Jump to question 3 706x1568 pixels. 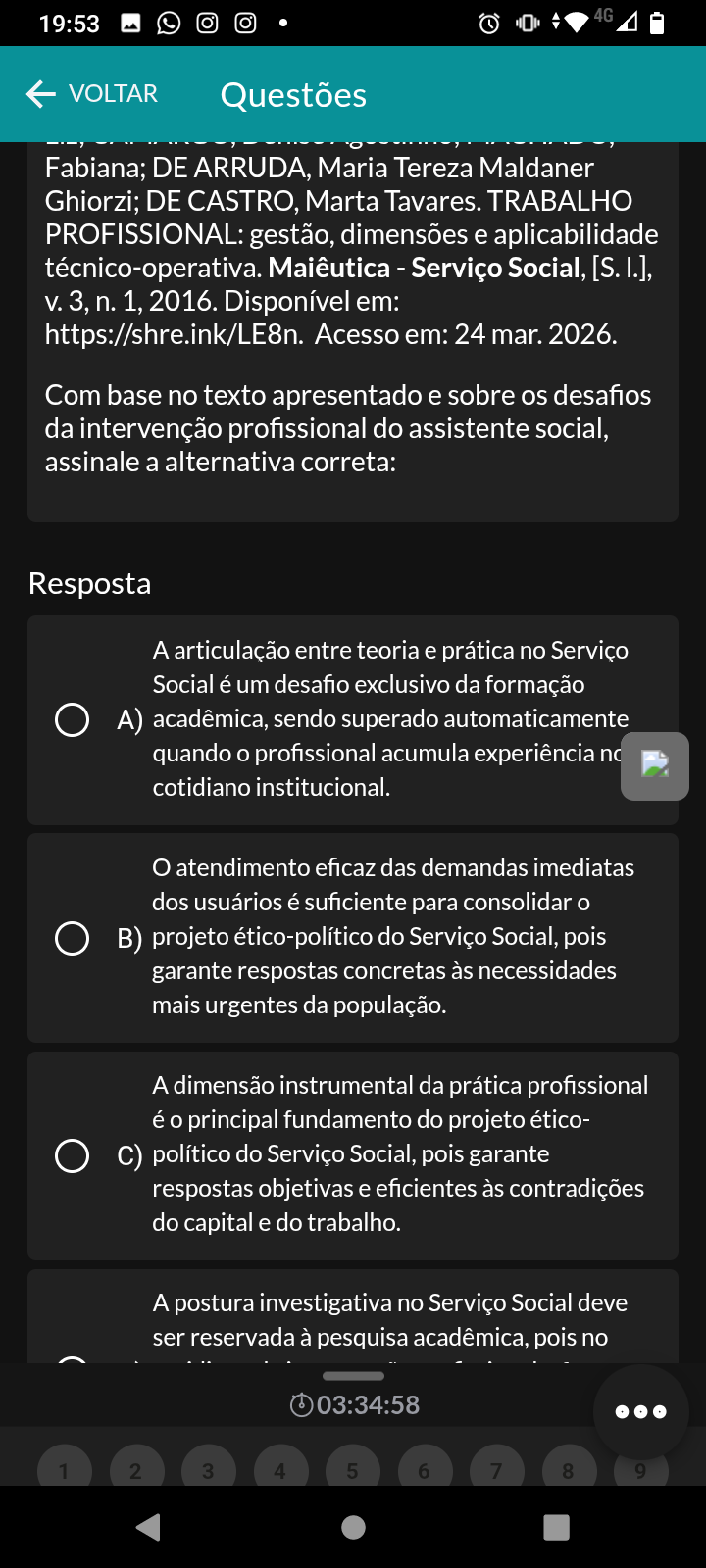(208, 1468)
